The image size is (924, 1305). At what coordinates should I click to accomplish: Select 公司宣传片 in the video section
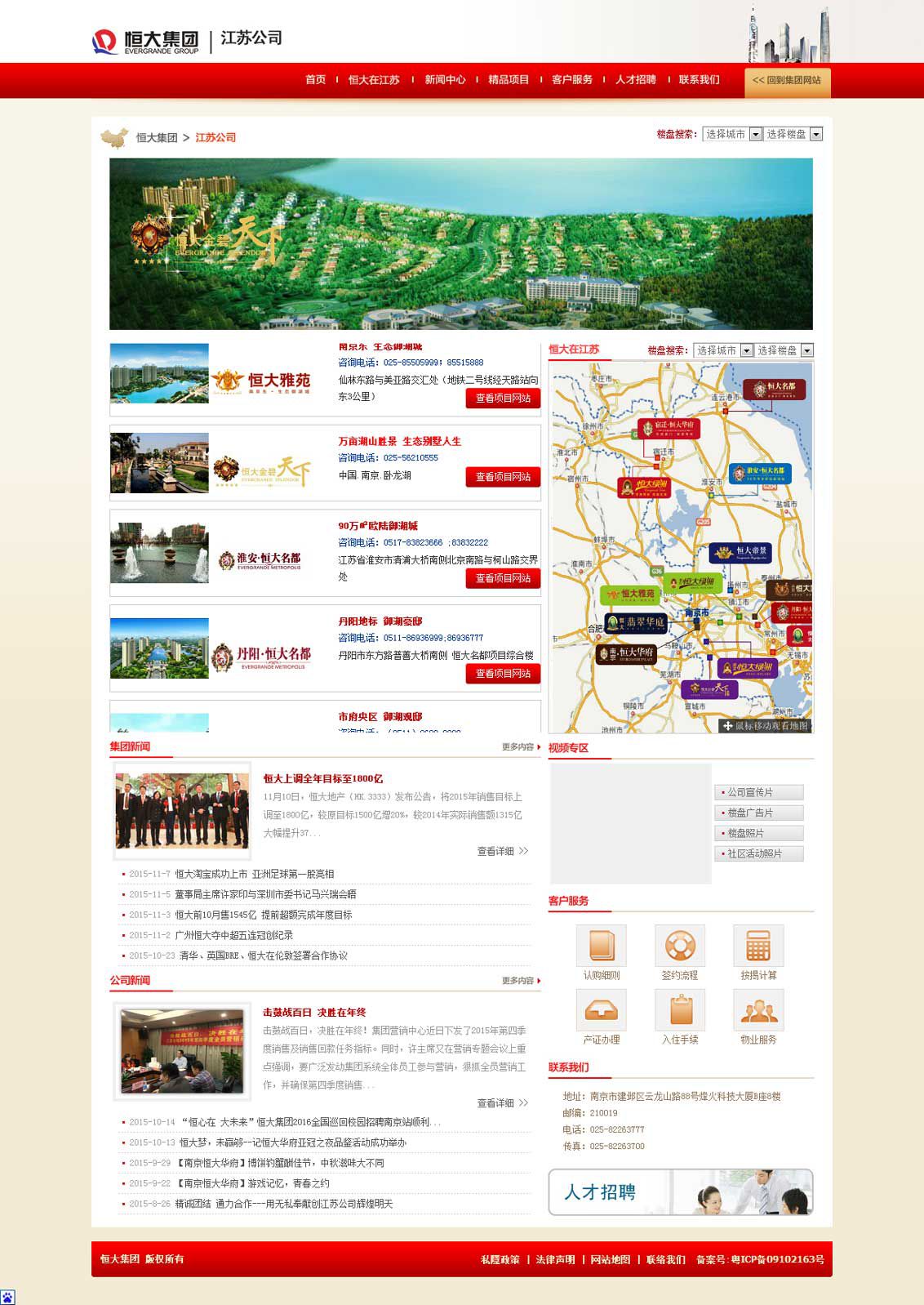coord(759,792)
